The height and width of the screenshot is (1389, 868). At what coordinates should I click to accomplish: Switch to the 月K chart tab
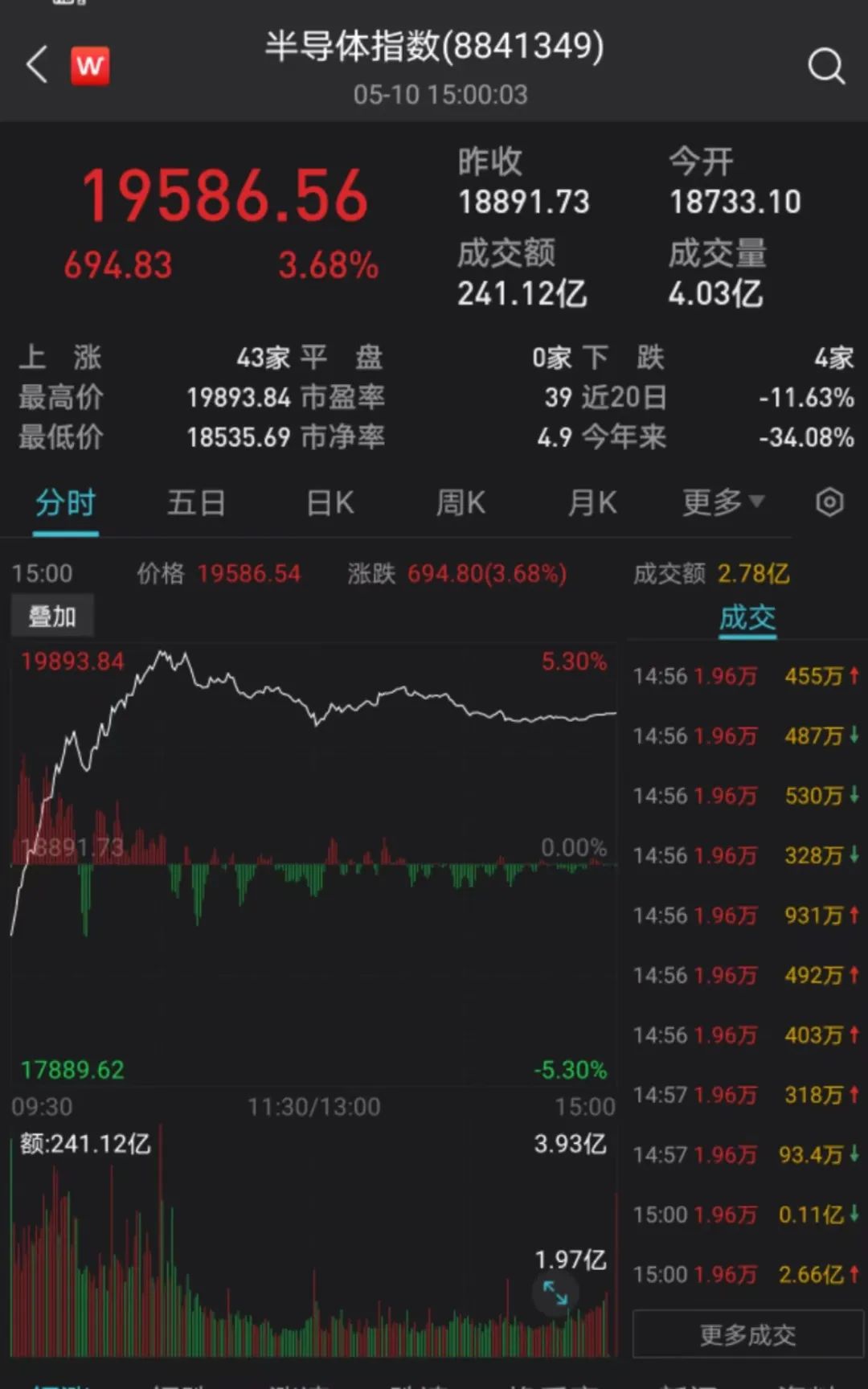point(592,503)
